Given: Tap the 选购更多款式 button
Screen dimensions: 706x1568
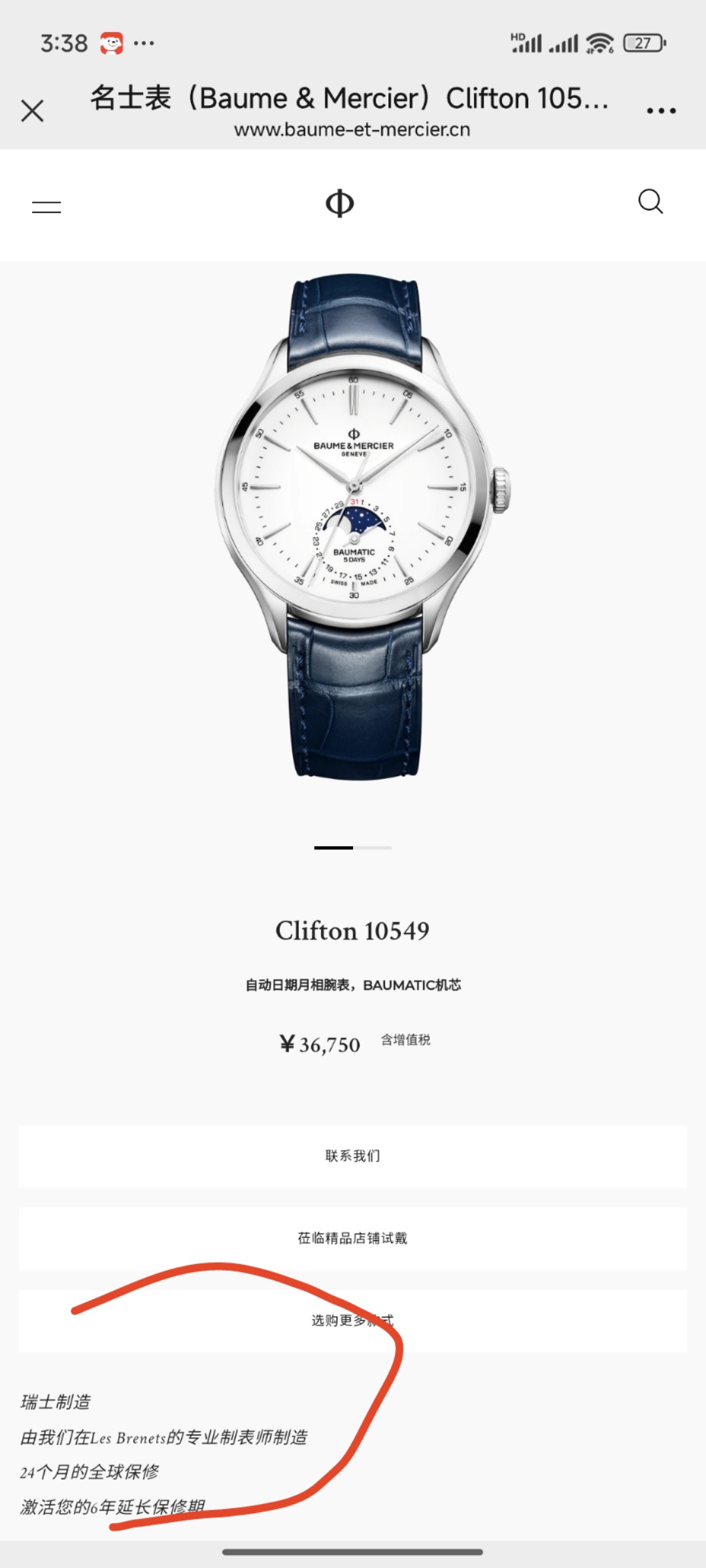Looking at the screenshot, I should click(352, 1320).
